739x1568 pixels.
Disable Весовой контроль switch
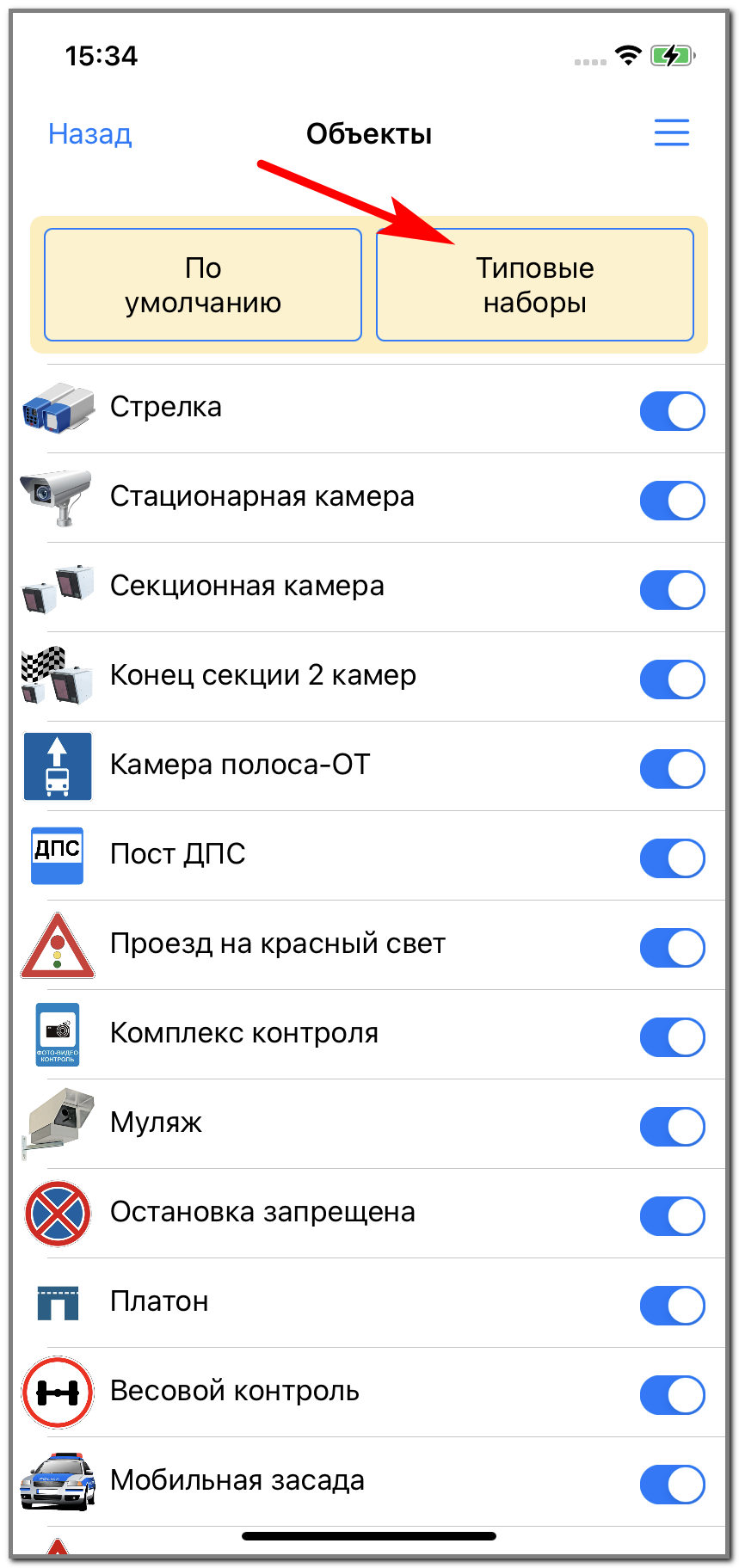(672, 1395)
